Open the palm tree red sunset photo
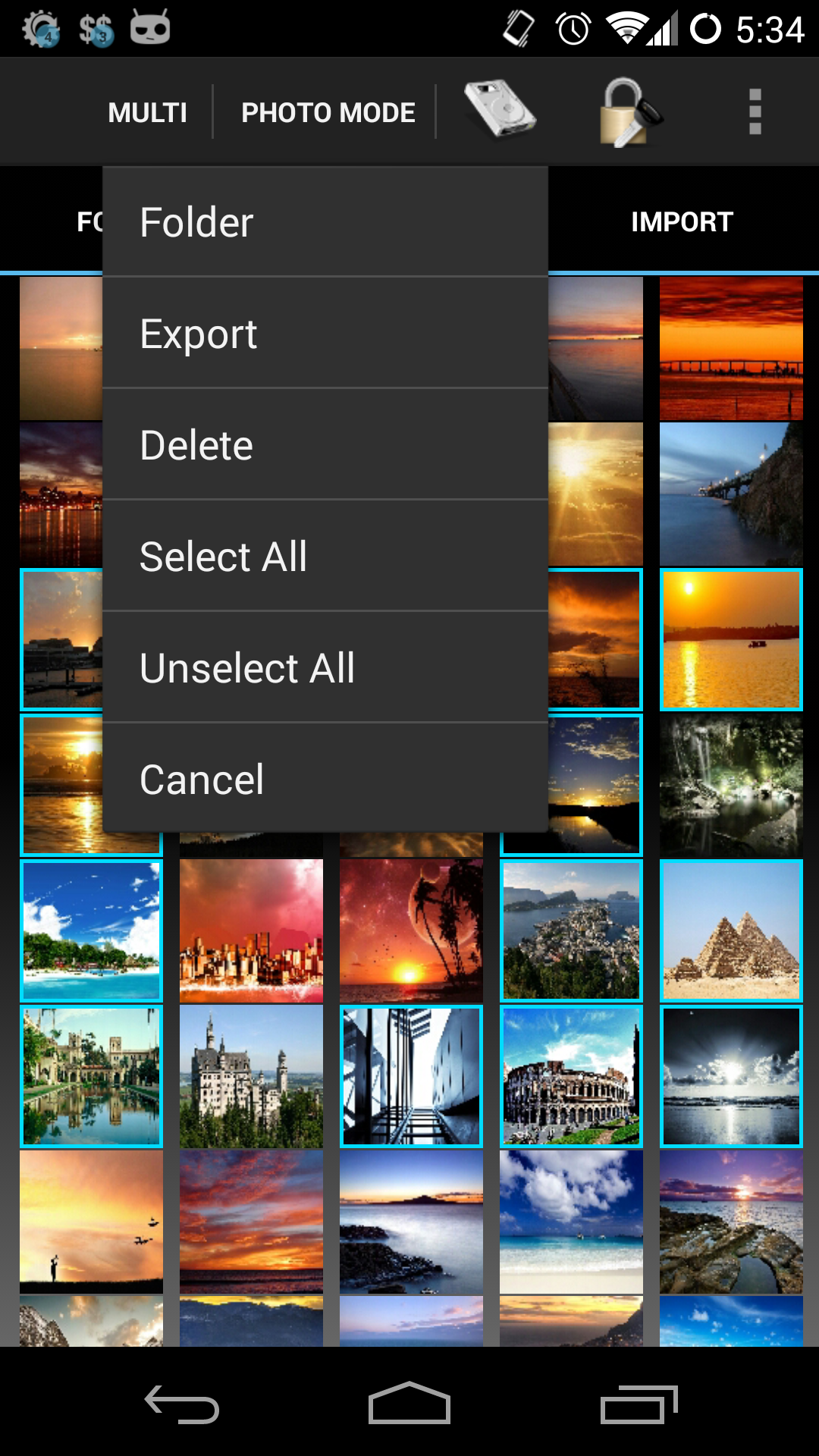This screenshot has height=1456, width=819. [x=411, y=930]
